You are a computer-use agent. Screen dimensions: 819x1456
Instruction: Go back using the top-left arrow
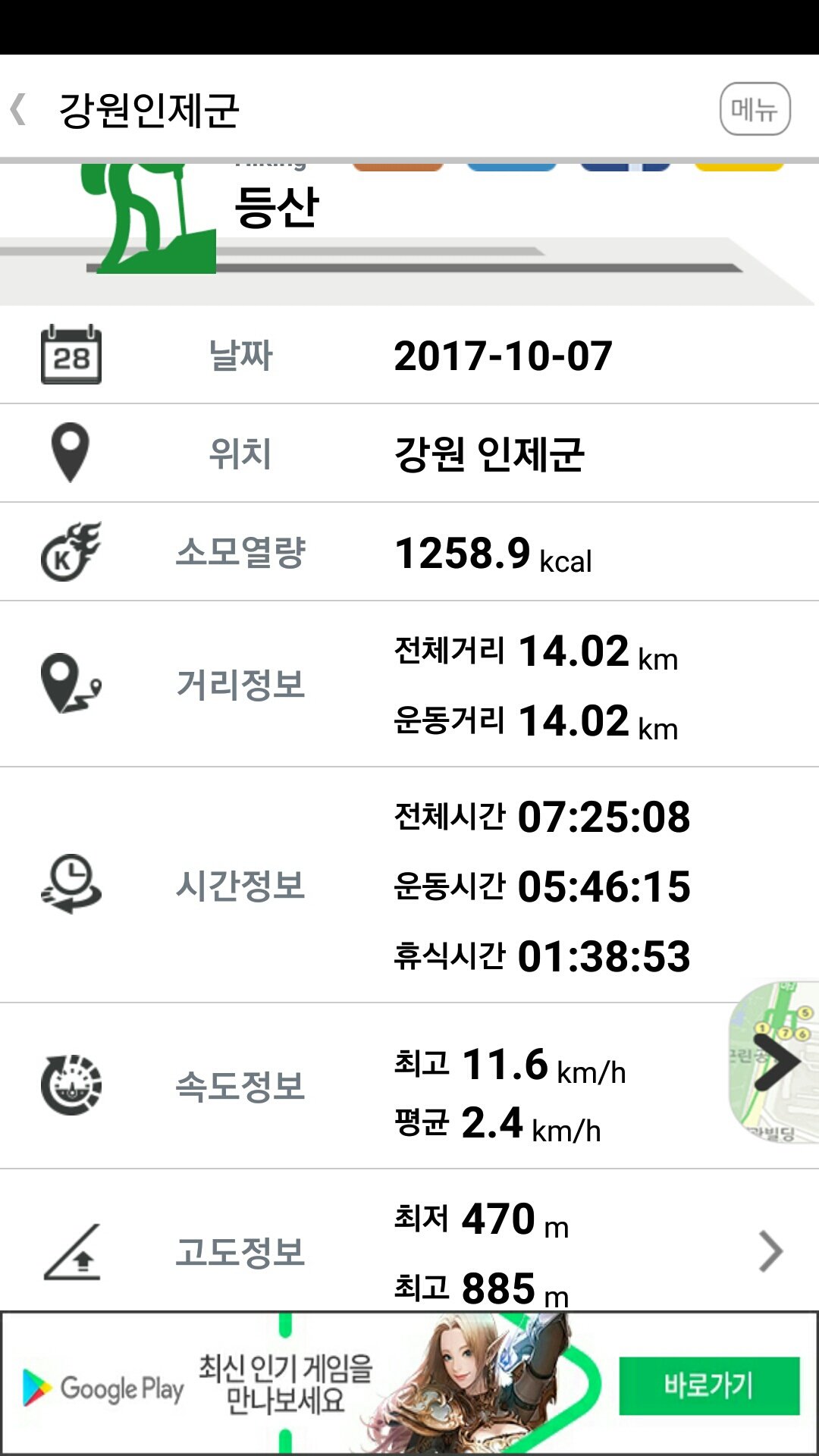click(x=20, y=109)
